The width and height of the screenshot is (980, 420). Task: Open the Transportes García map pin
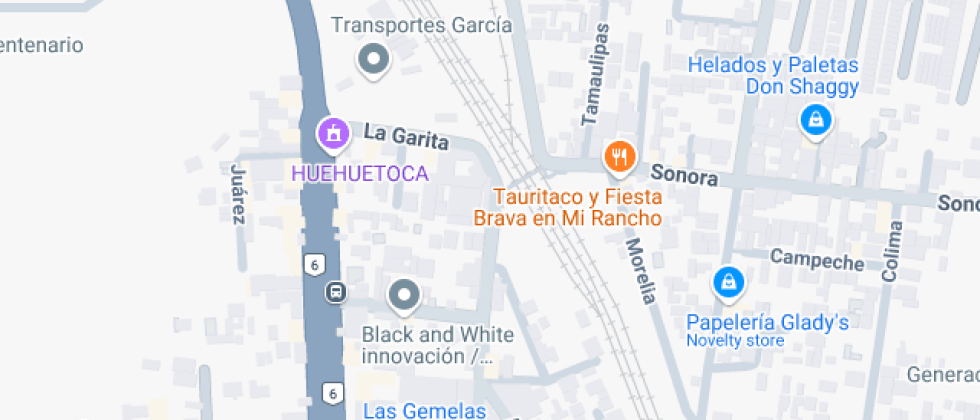point(374,61)
